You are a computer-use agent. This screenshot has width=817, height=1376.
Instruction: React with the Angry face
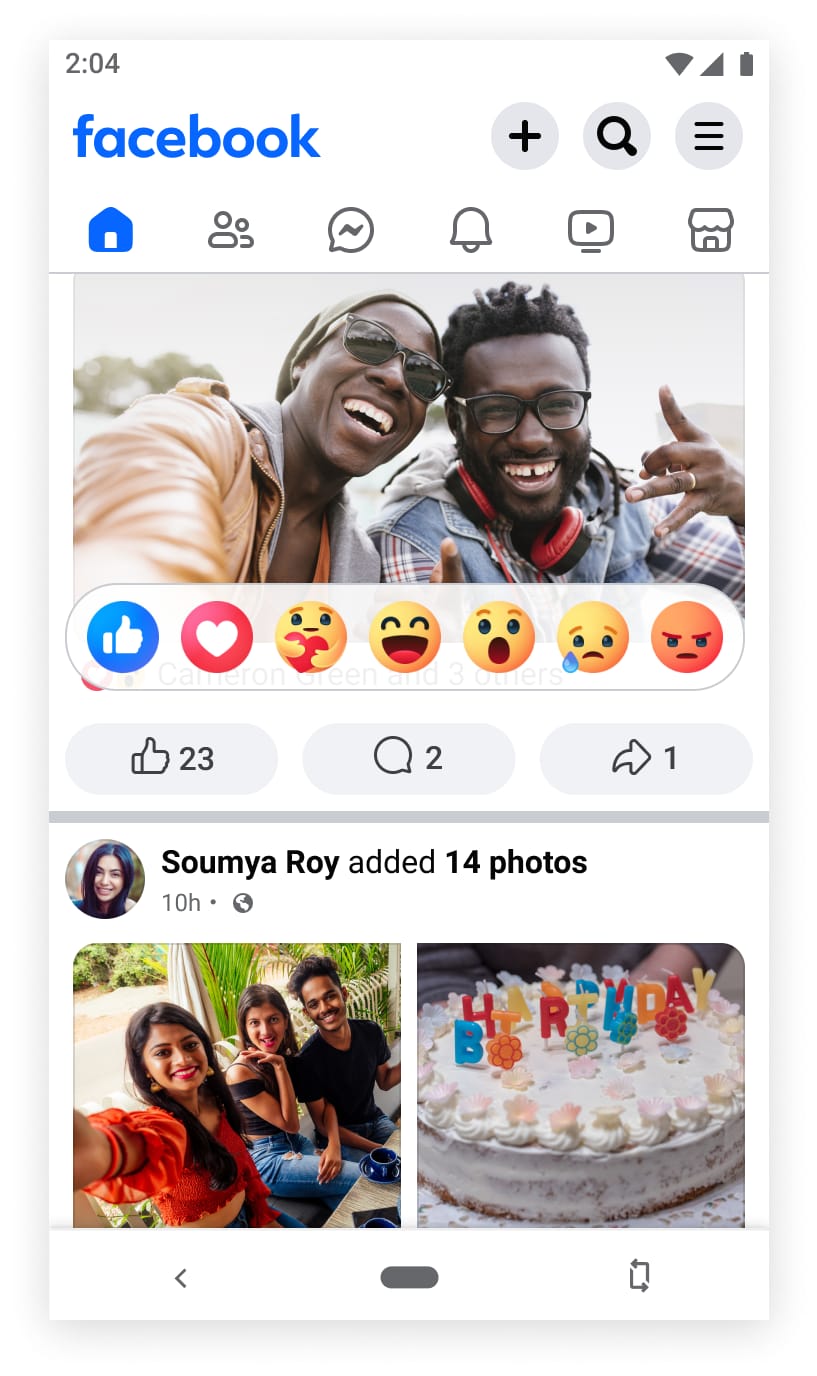pyautogui.click(x=686, y=637)
